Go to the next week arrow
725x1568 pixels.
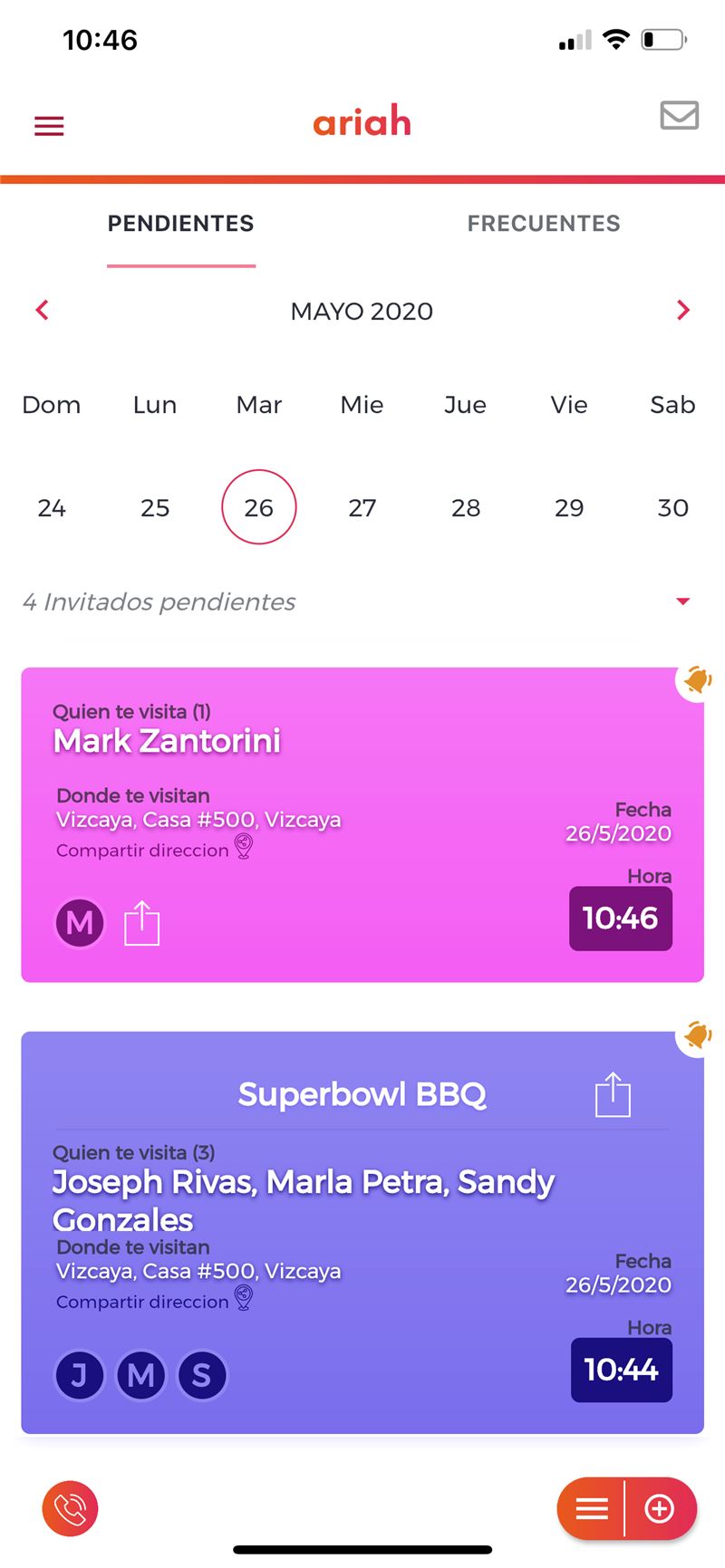tap(683, 311)
